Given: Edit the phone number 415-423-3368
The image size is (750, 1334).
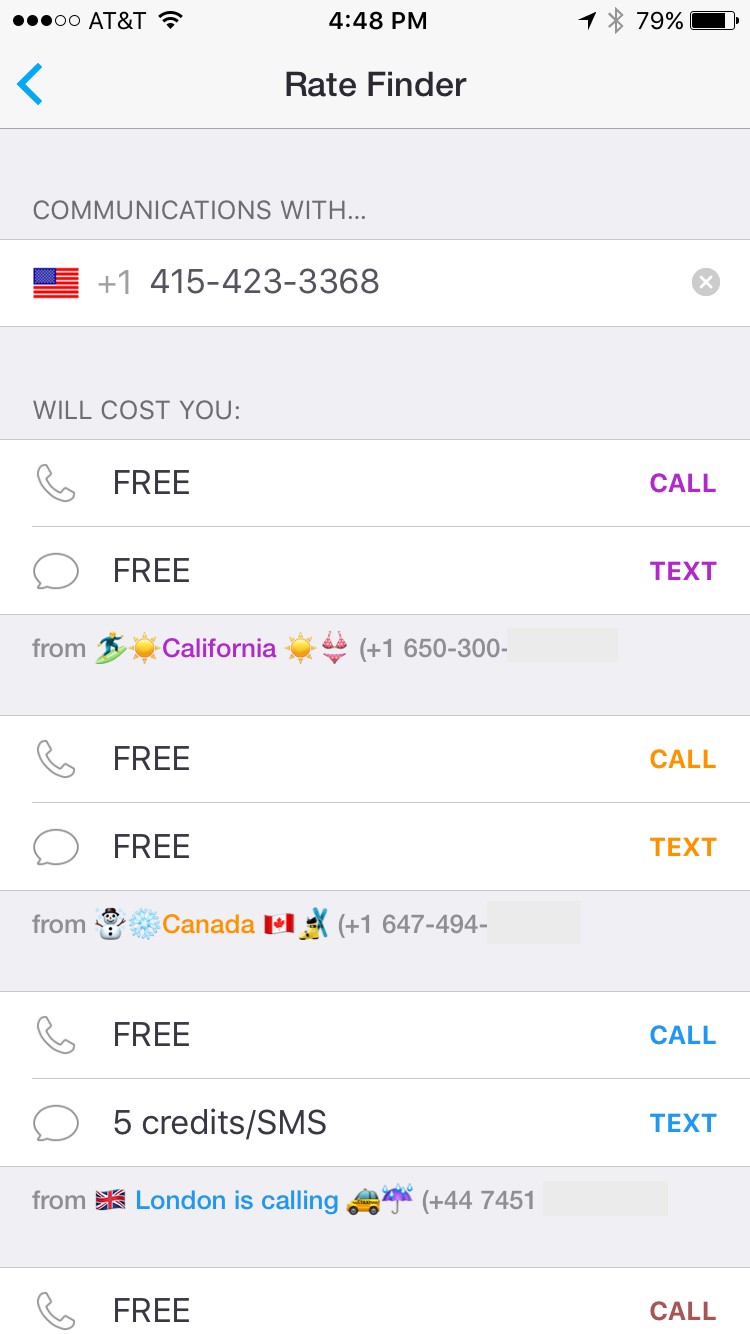Looking at the screenshot, I should 265,283.
